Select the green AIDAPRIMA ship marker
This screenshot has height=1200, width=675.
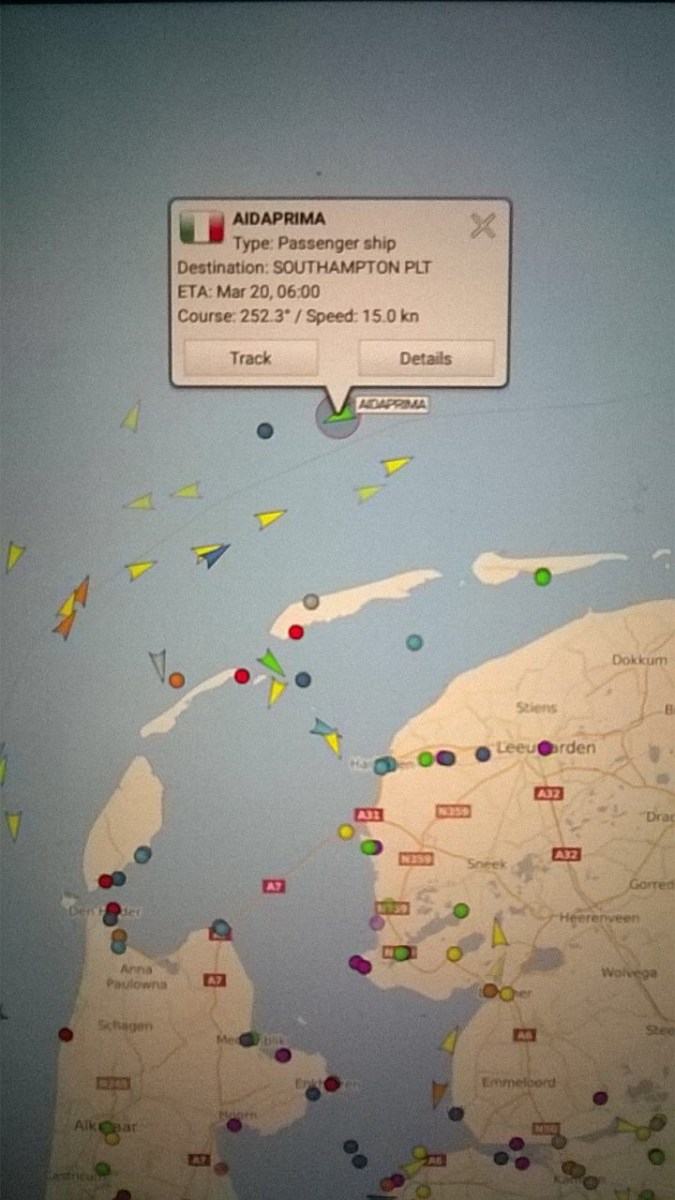tap(339, 414)
